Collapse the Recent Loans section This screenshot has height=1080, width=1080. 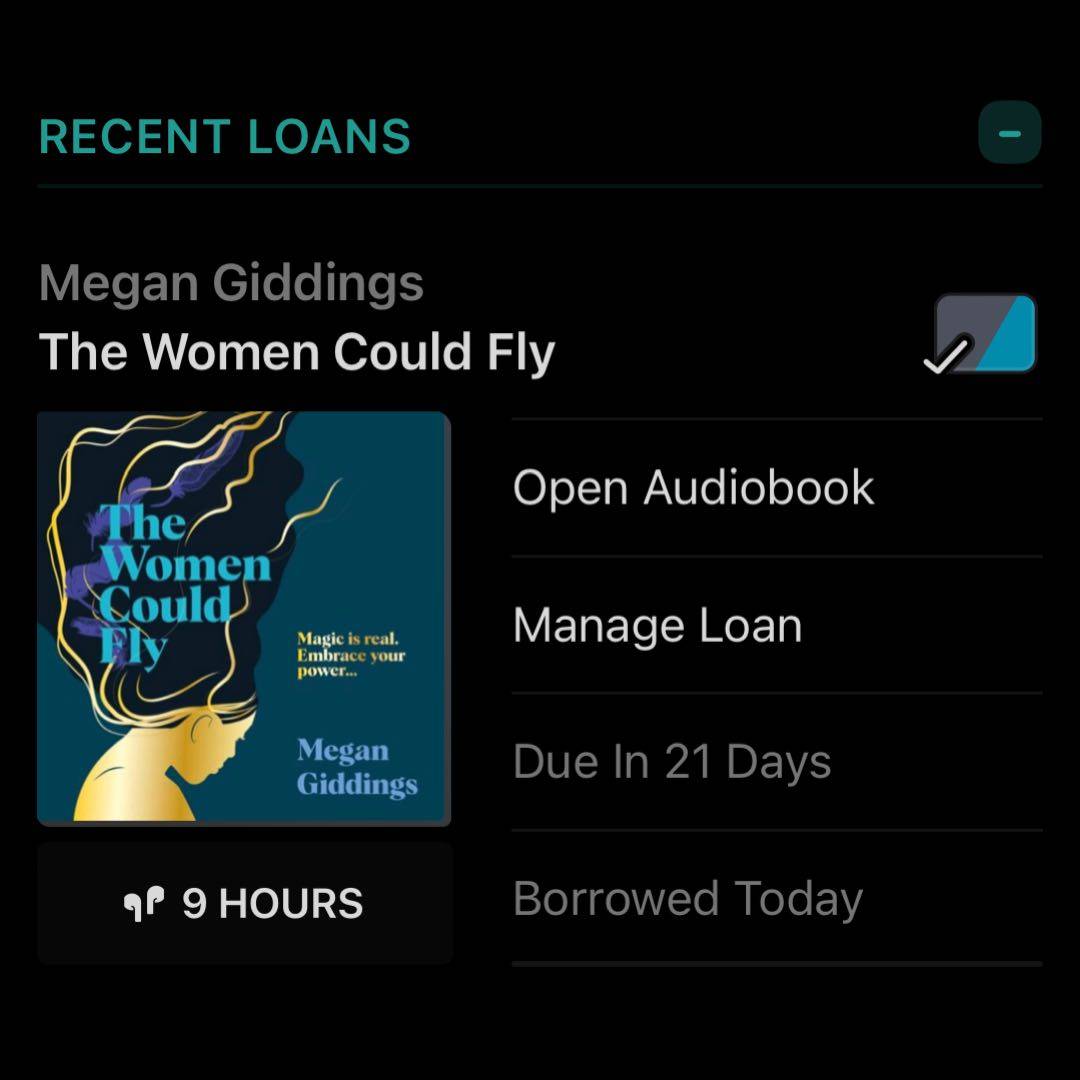click(x=1009, y=134)
